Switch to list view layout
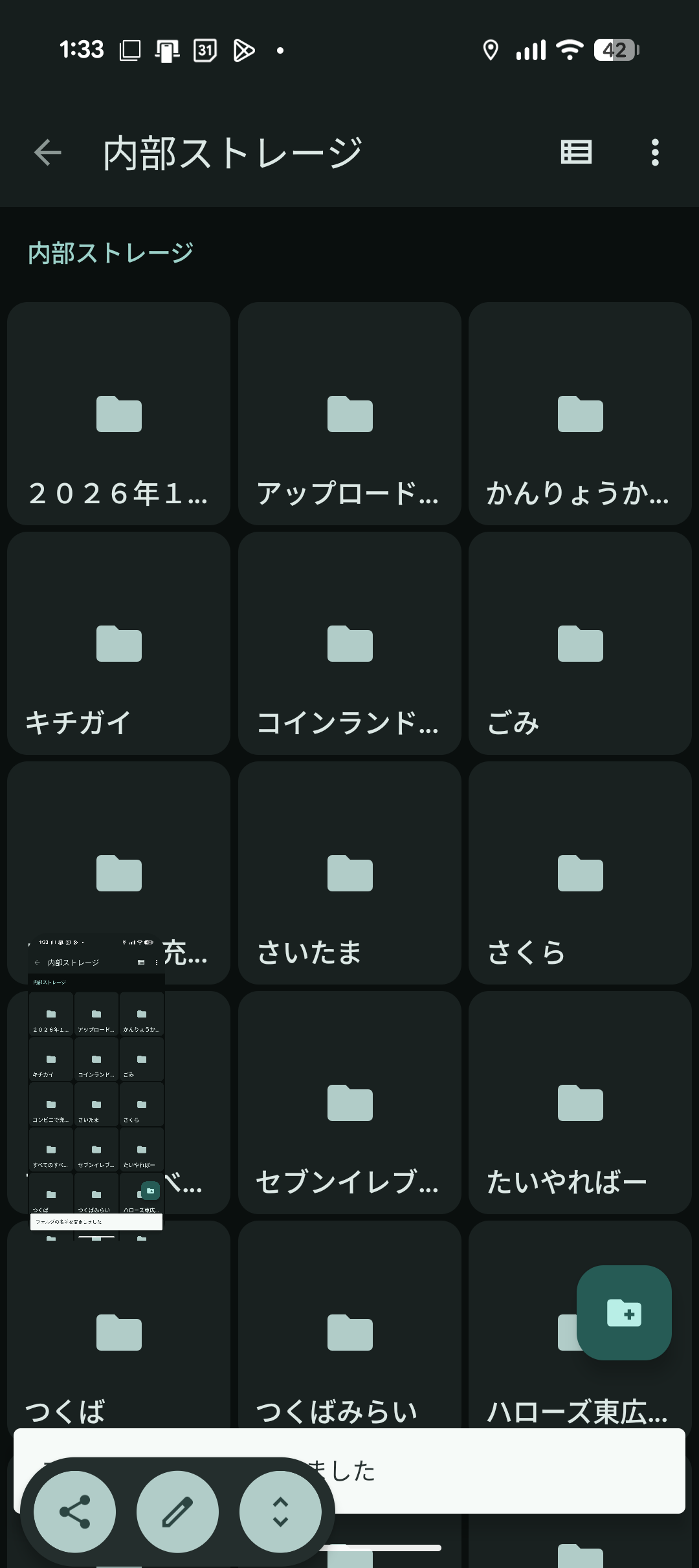 [x=575, y=153]
